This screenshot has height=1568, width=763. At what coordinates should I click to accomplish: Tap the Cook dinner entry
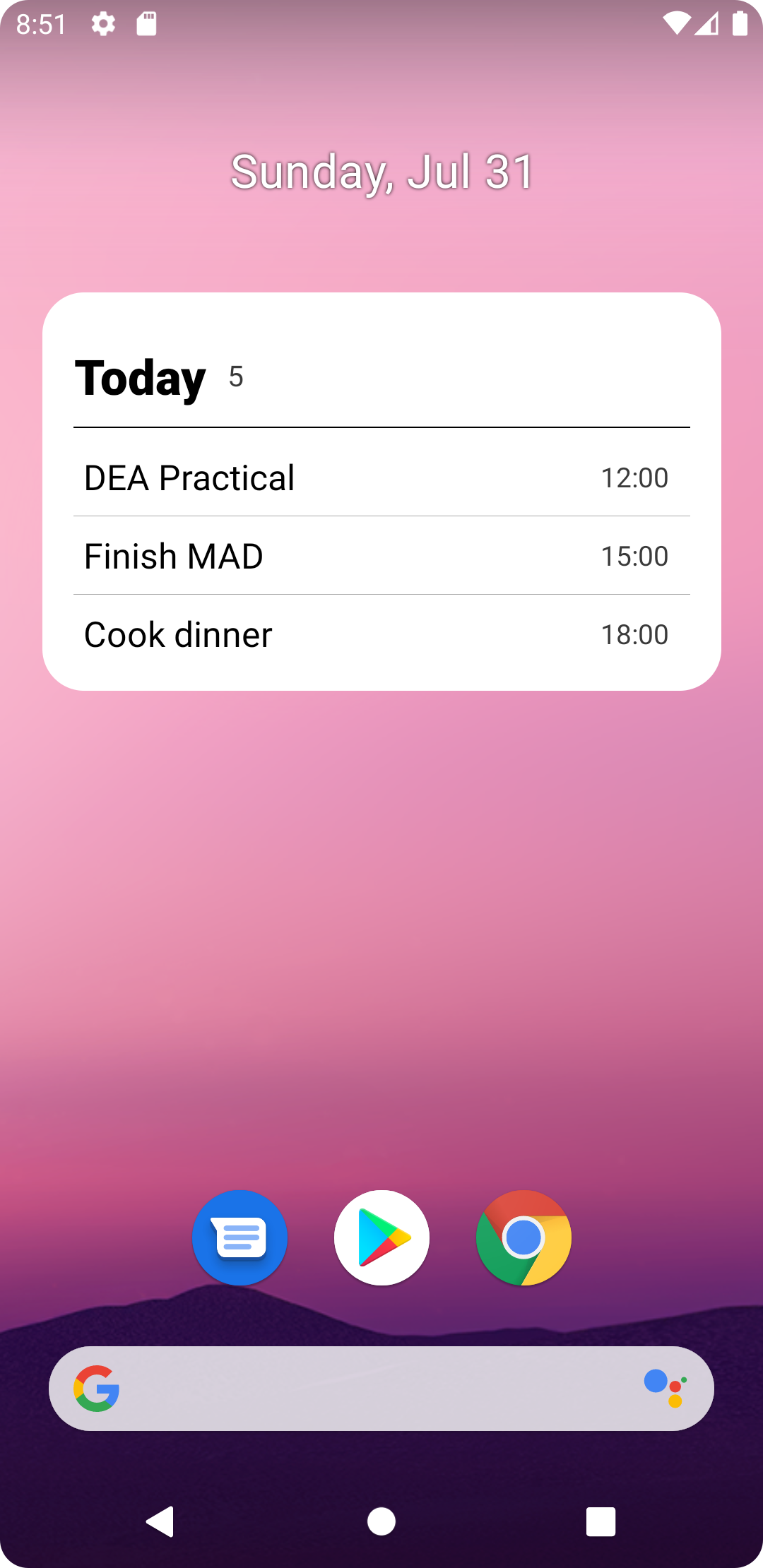coord(177,634)
